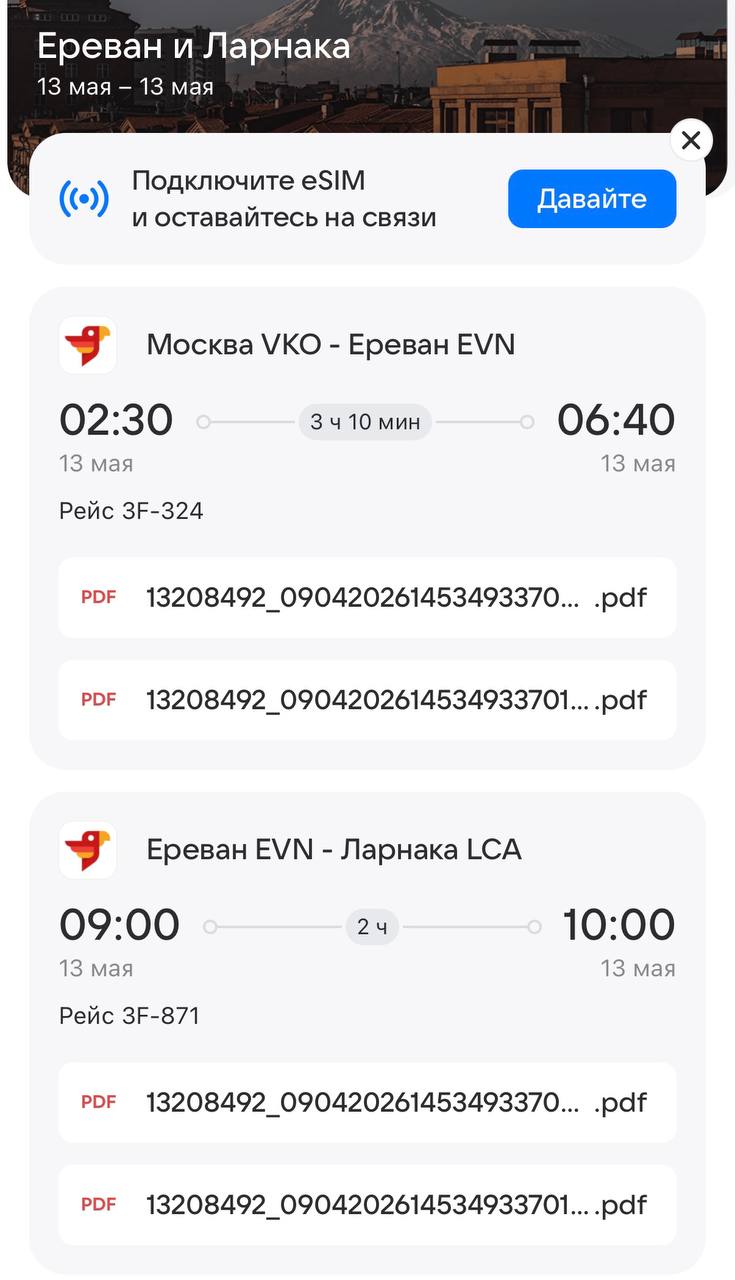The height and width of the screenshot is (1280, 735).
Task: Dismiss the eSIM banner with the X
Action: click(691, 141)
